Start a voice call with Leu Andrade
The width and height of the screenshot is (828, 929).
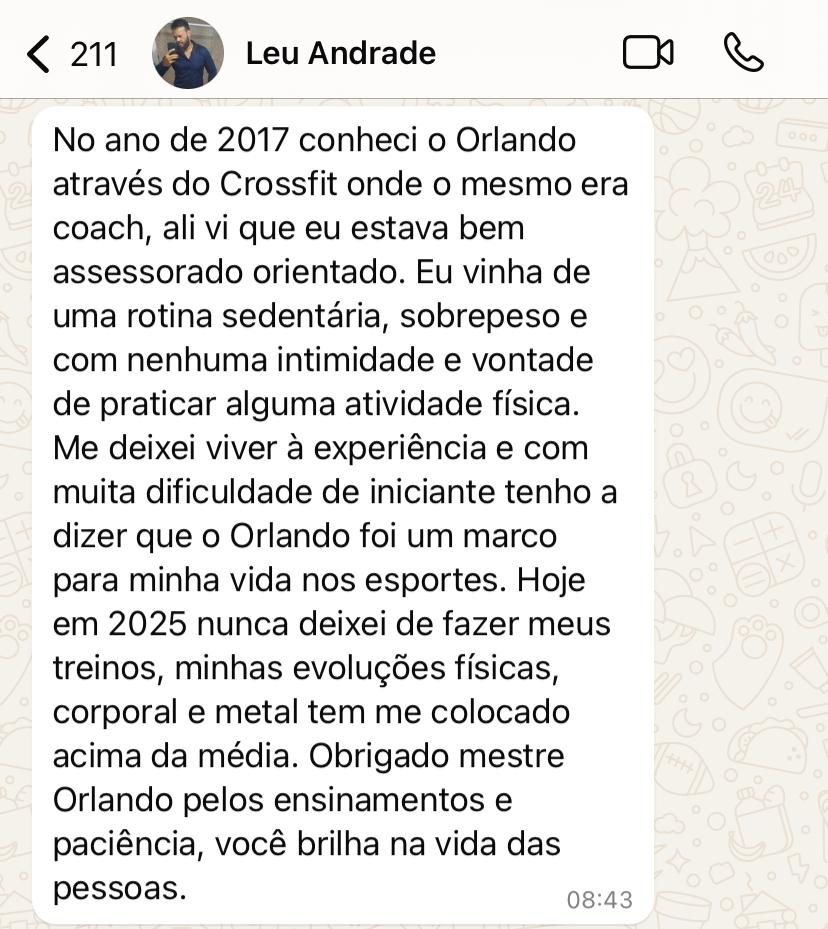pos(743,53)
